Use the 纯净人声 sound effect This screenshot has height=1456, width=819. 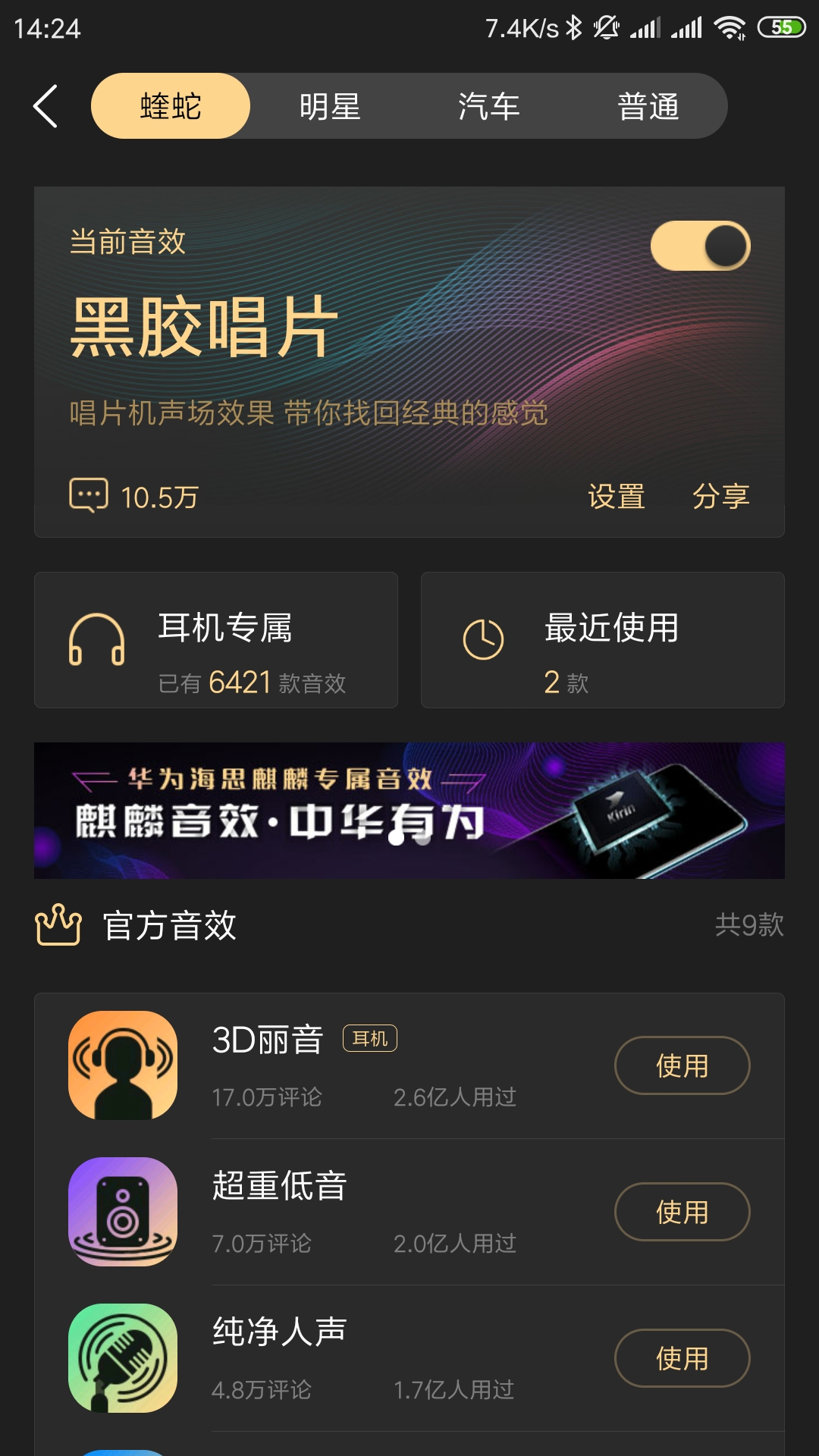682,1358
